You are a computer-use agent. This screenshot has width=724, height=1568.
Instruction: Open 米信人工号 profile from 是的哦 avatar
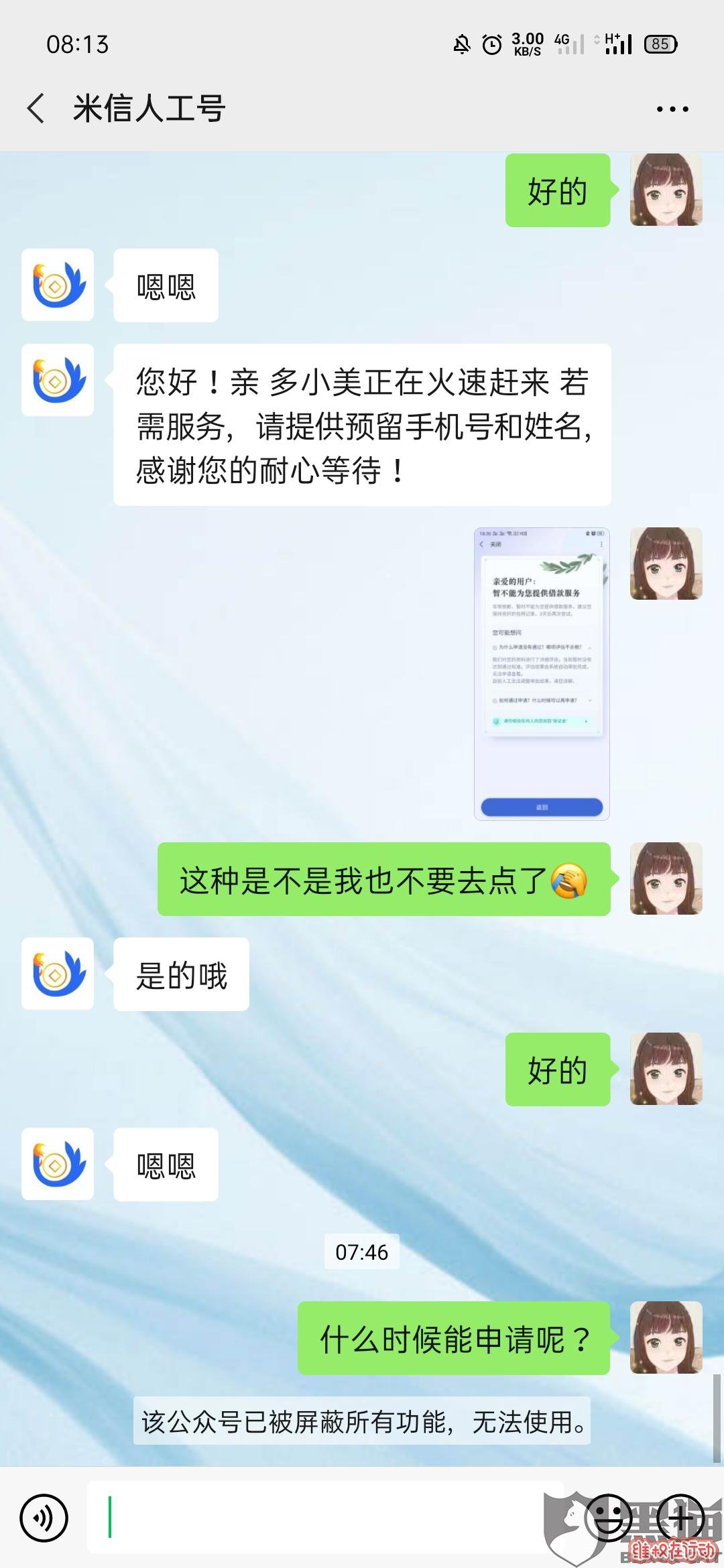(x=58, y=974)
